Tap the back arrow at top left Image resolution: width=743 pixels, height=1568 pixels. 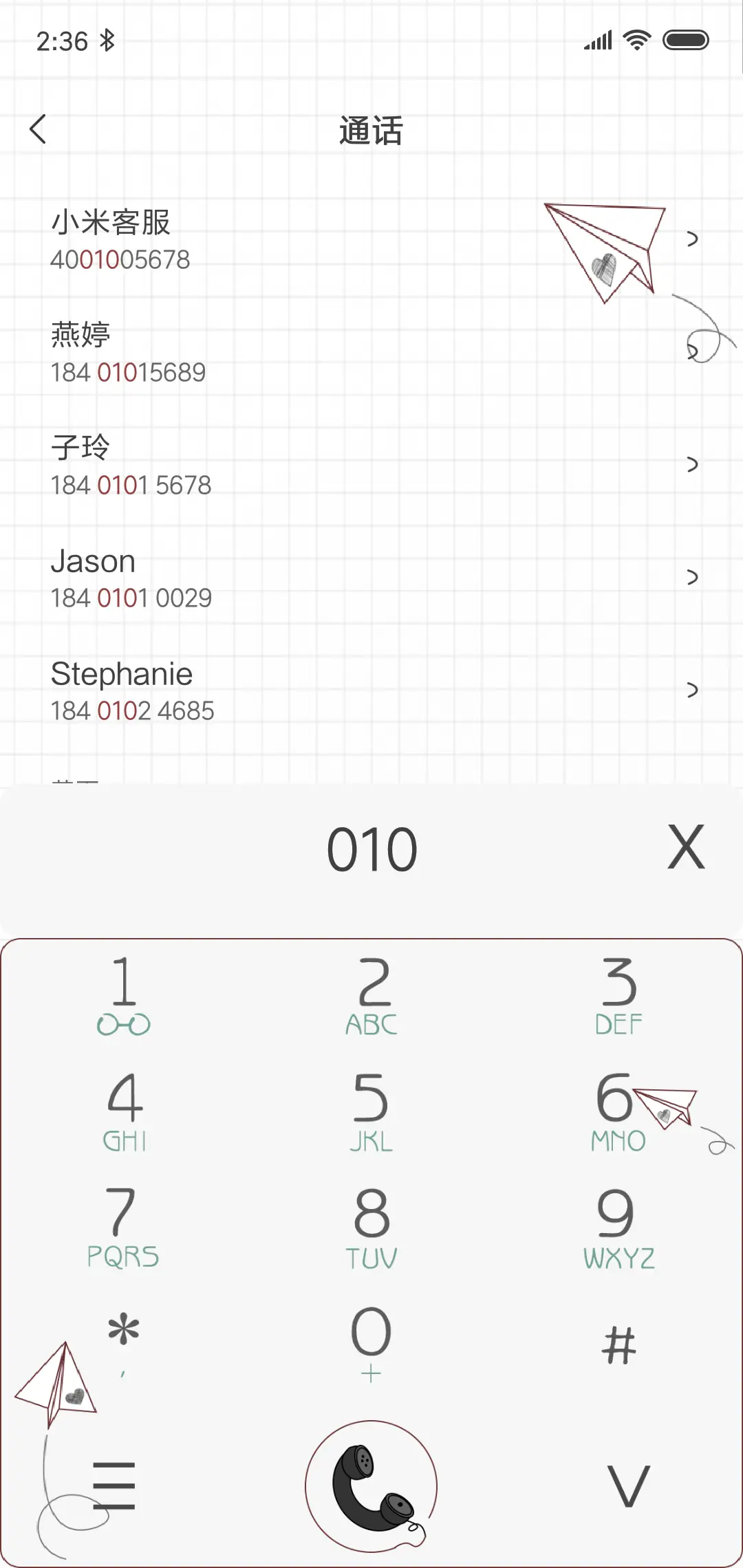pyautogui.click(x=39, y=129)
